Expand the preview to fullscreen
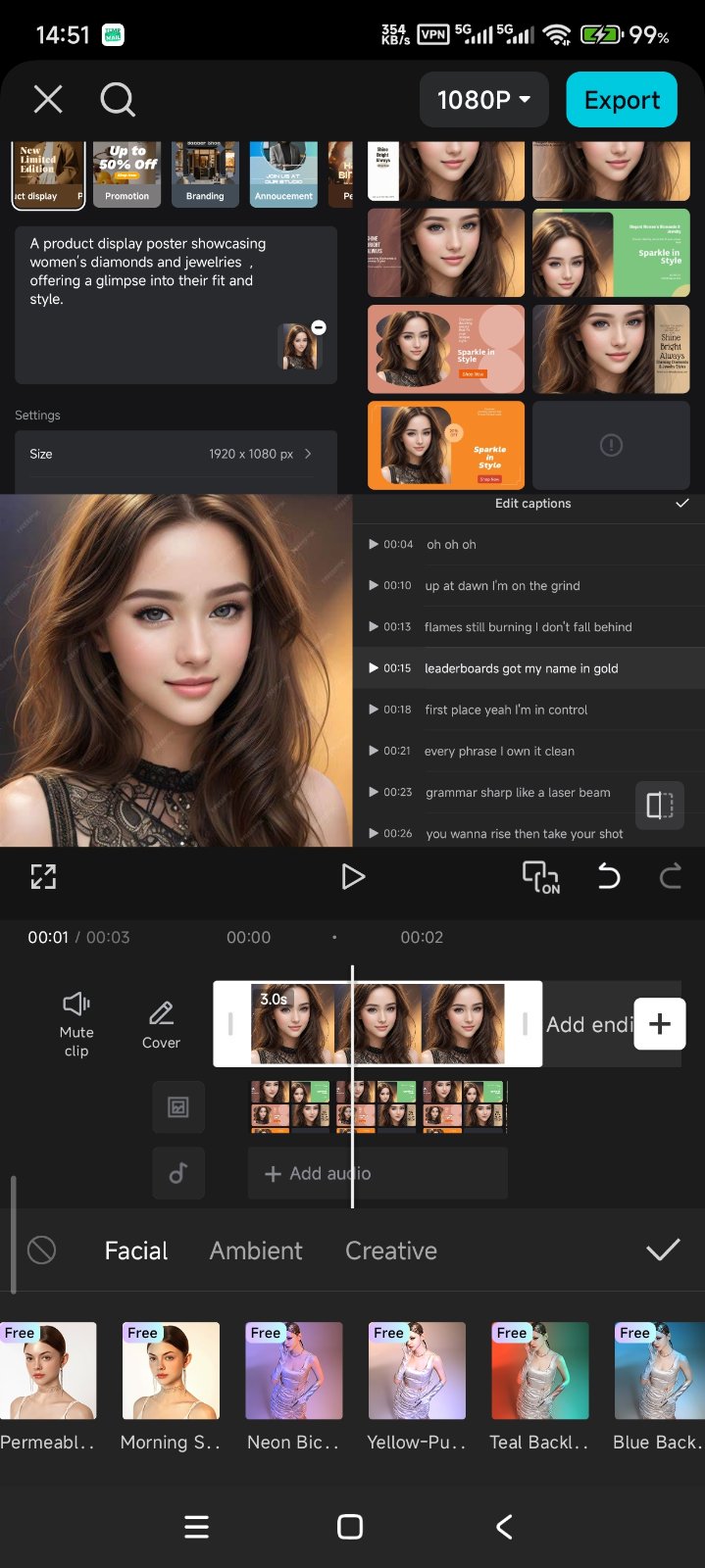This screenshot has width=705, height=1568. [x=43, y=876]
